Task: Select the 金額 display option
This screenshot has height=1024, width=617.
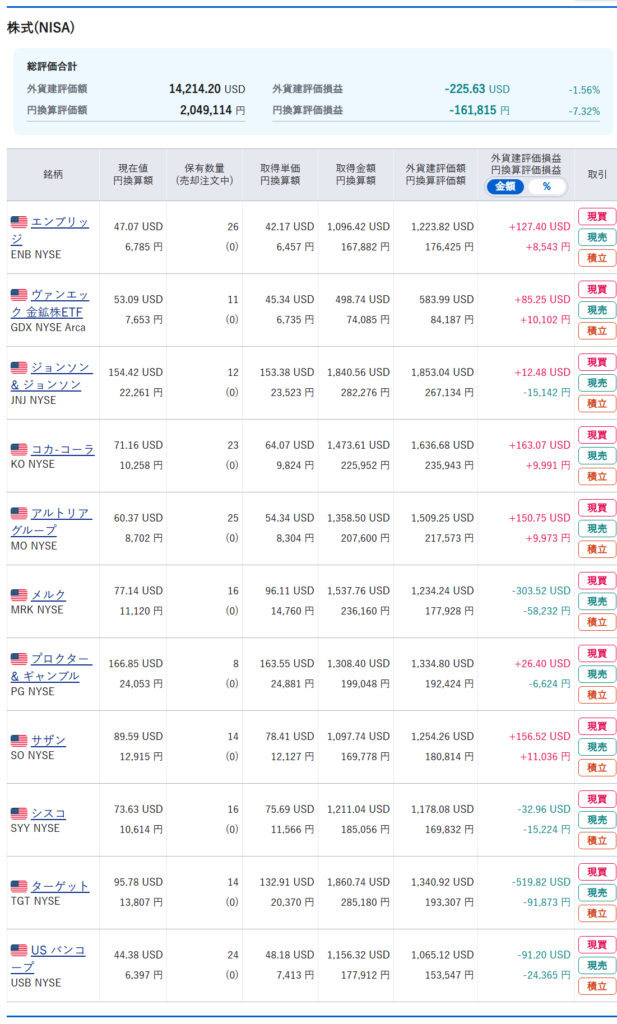Action: point(505,187)
